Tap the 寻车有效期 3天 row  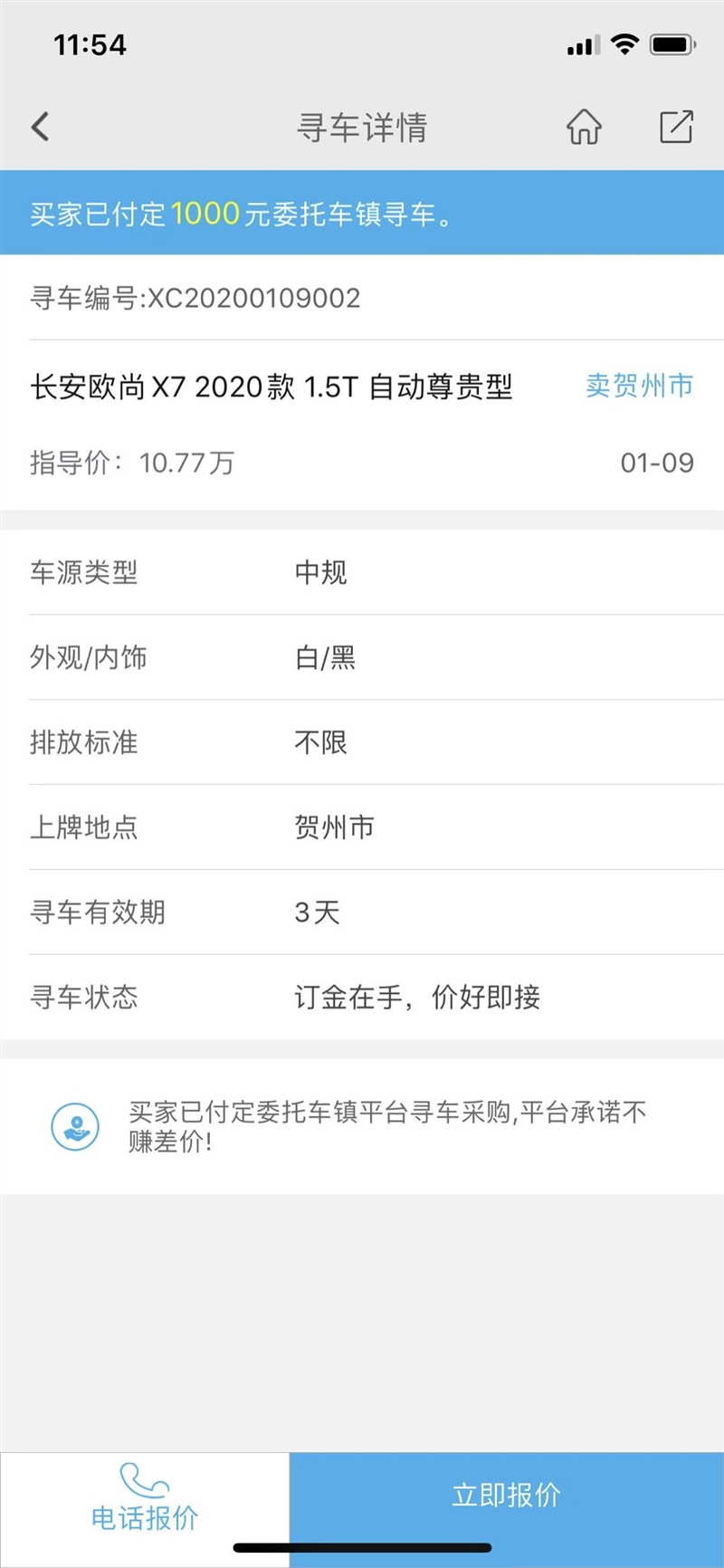pos(362,913)
